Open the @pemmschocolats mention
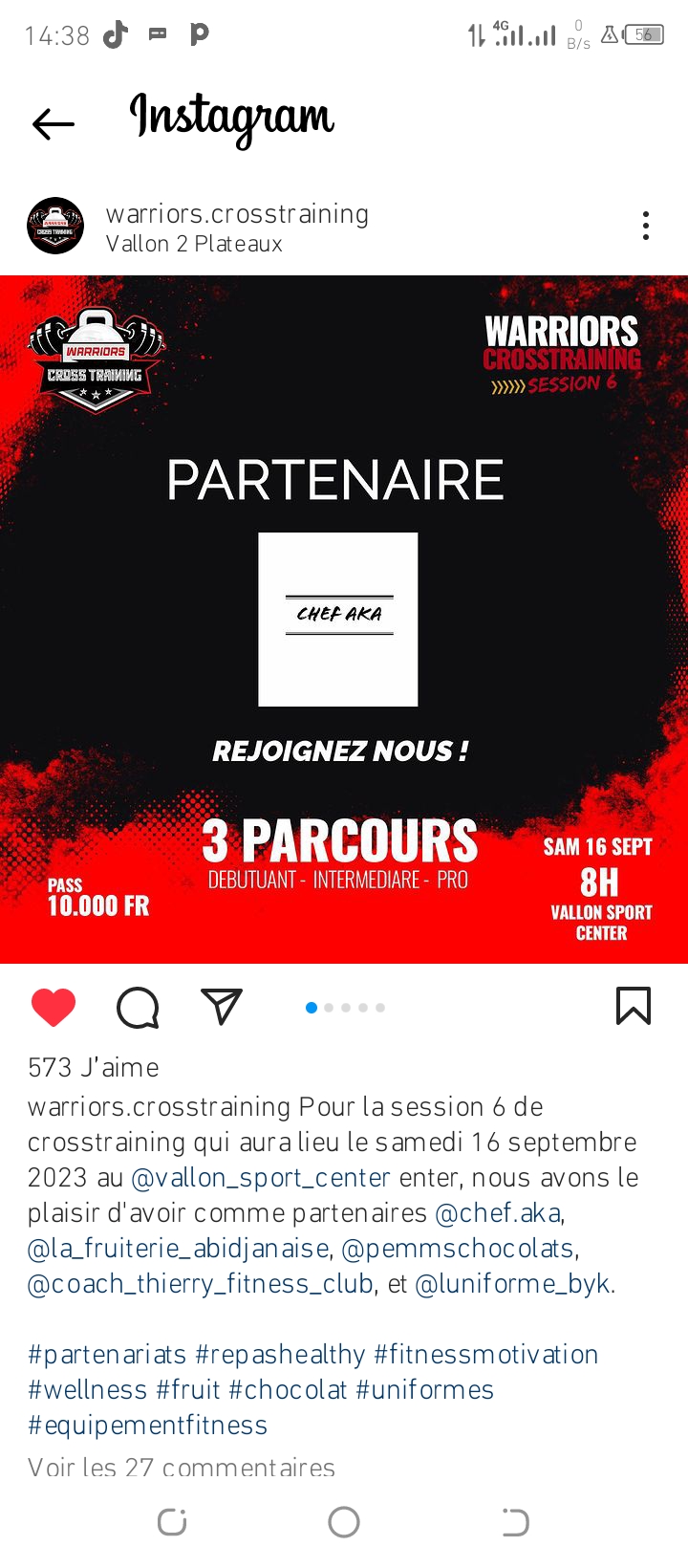The image size is (688, 1568). [x=459, y=1248]
